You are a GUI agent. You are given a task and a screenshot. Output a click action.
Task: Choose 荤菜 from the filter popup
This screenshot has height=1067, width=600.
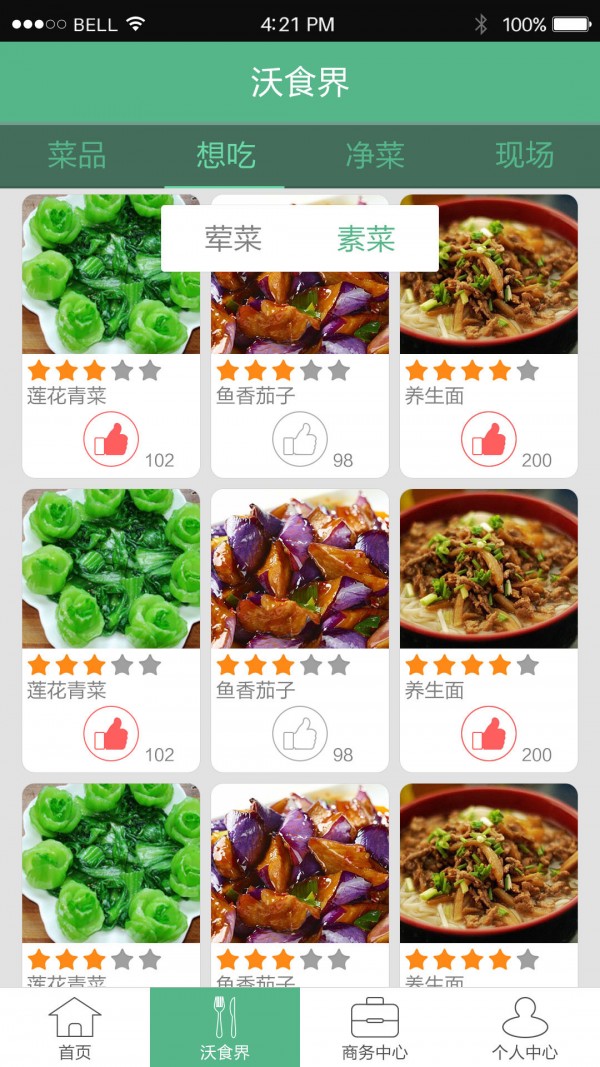233,238
